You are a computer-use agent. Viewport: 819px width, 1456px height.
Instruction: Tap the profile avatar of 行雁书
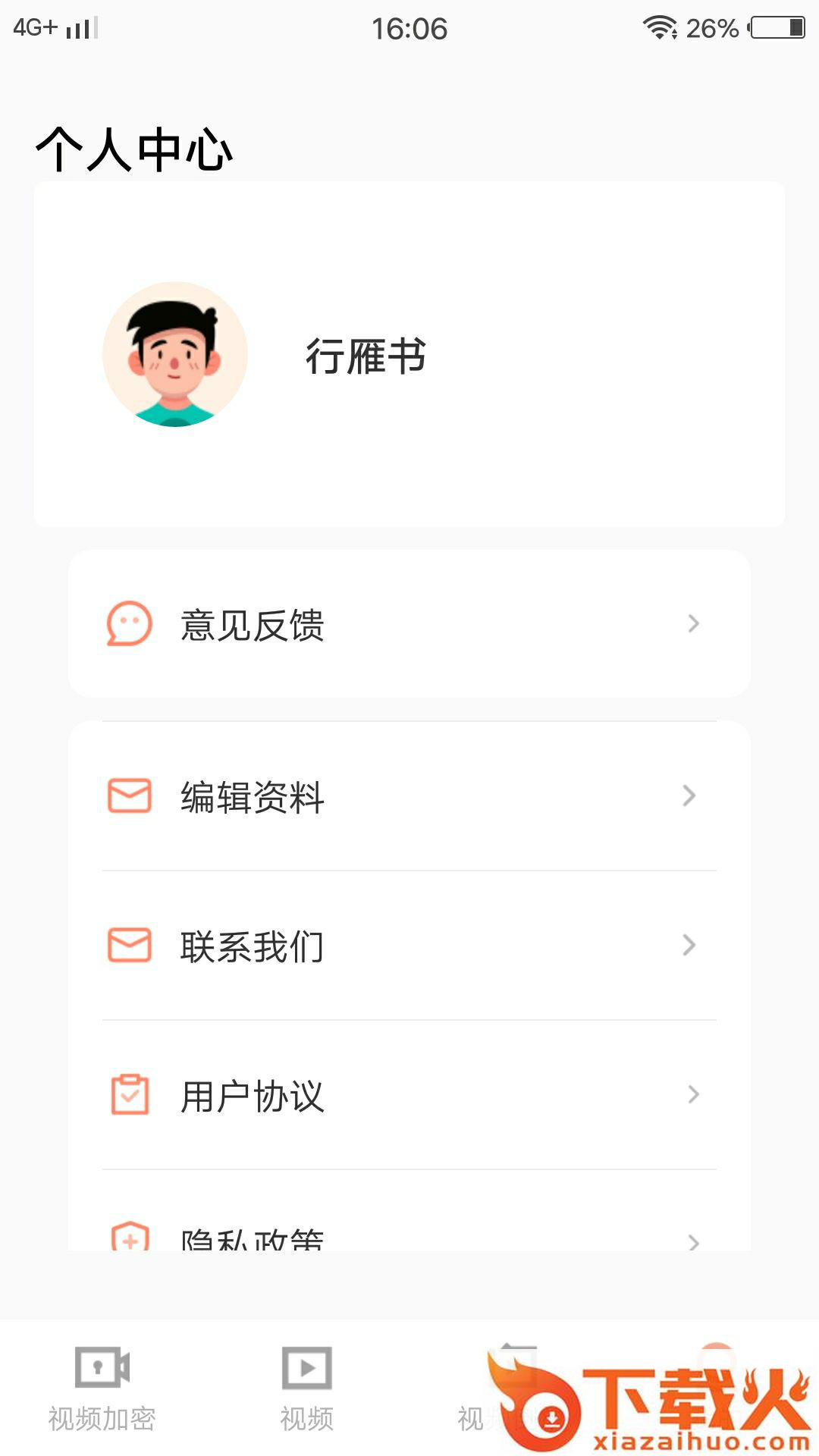[175, 354]
